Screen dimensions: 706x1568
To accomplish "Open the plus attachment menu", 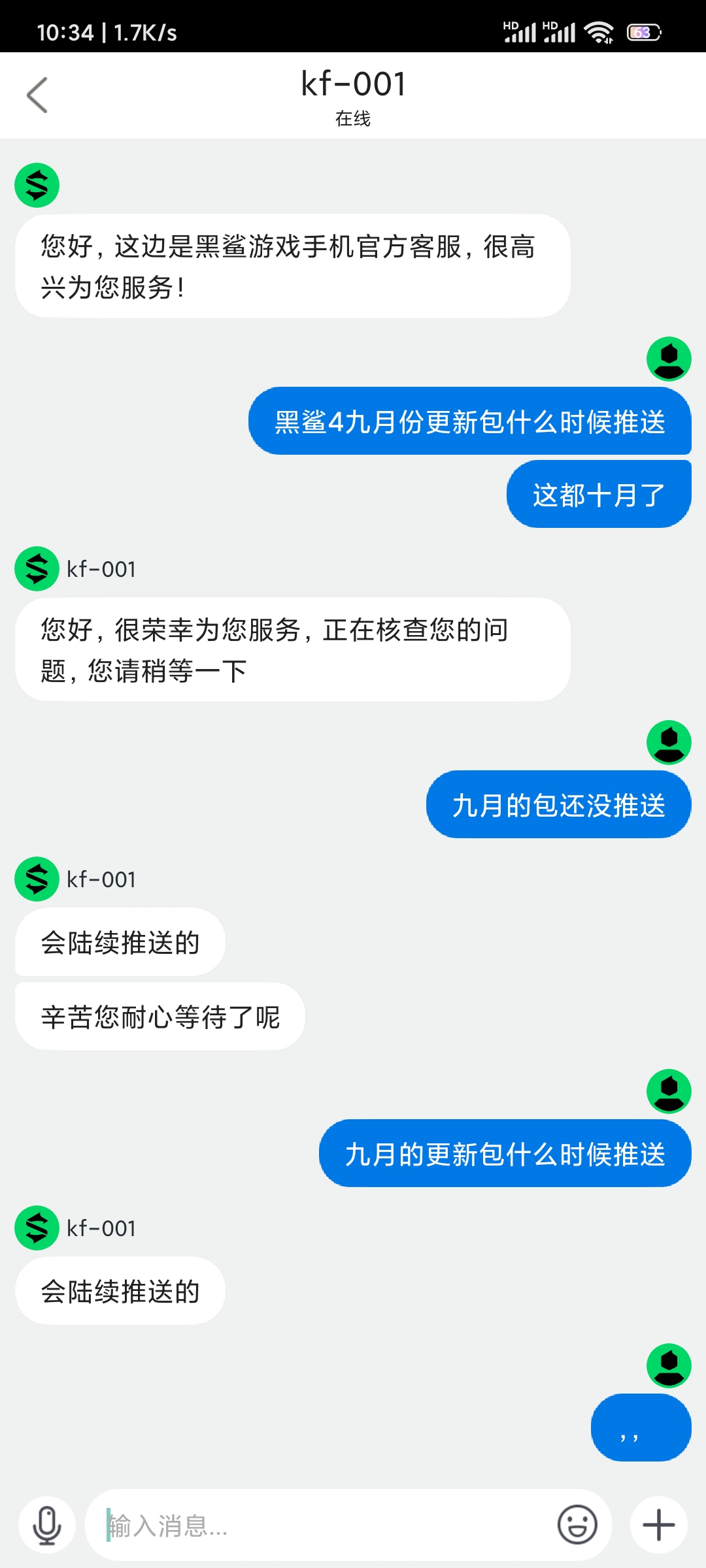I will point(659,1525).
